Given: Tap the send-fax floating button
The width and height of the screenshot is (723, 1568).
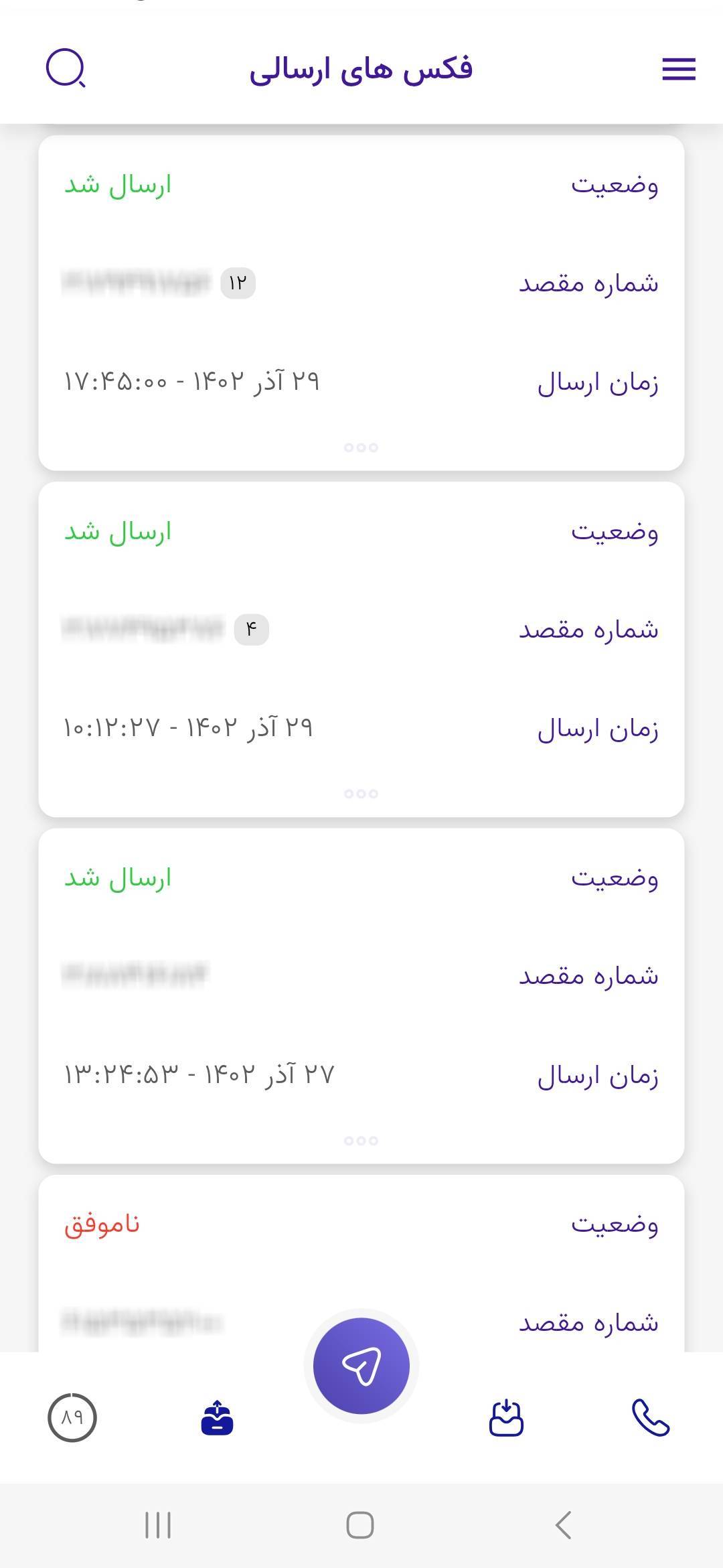Looking at the screenshot, I should tap(361, 1366).
